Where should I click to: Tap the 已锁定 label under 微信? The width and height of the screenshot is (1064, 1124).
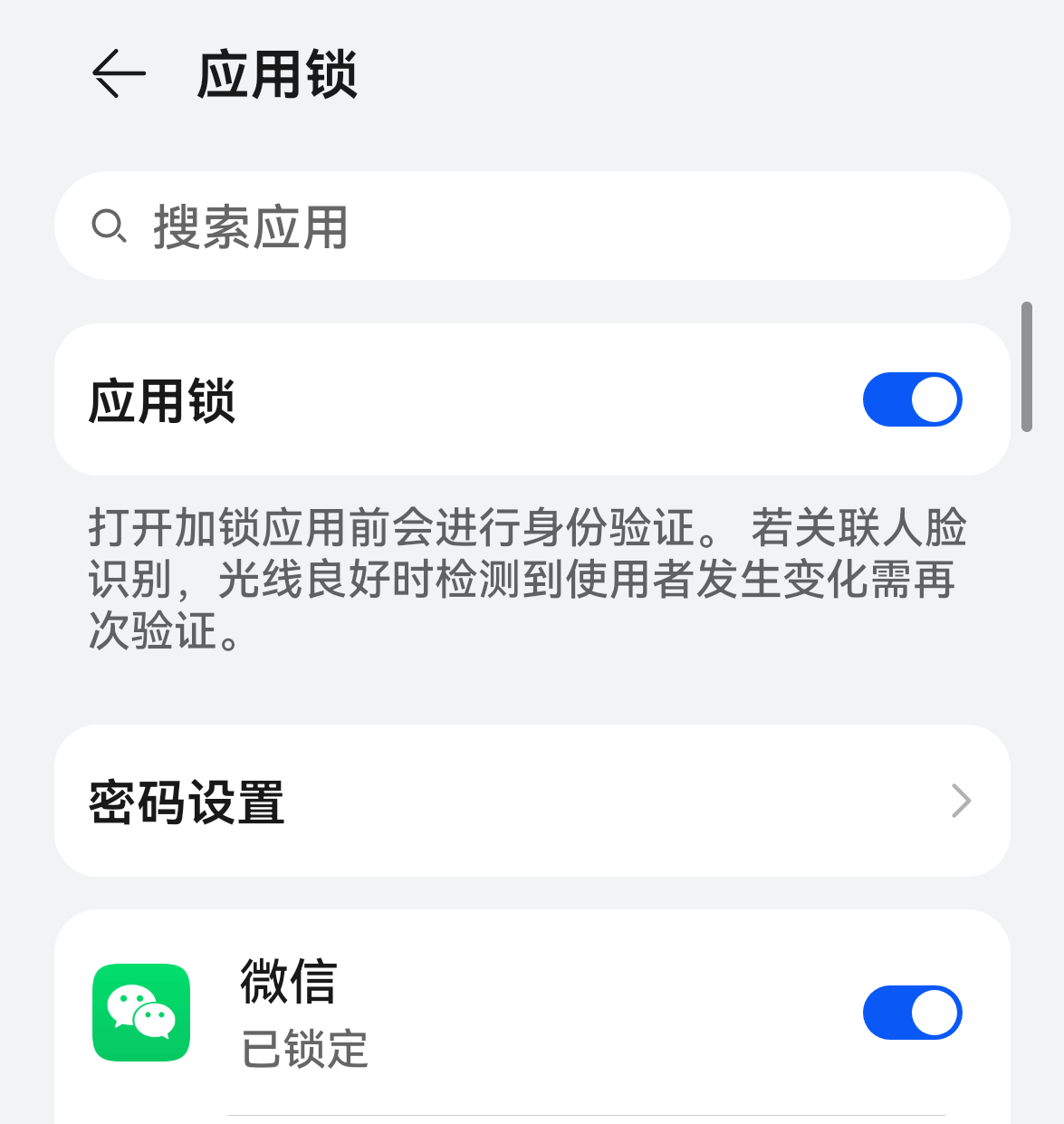[305, 1049]
